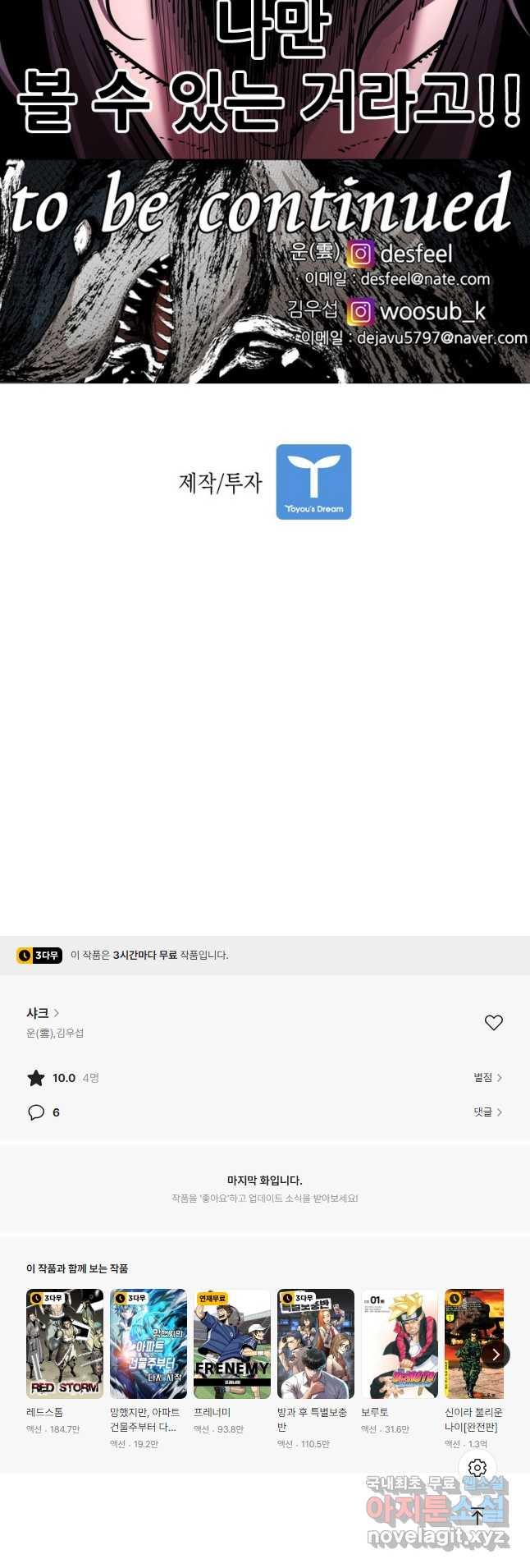The height and width of the screenshot is (1568, 530).
Task: Open the 프레너미 recommended title
Action: coord(232,1344)
